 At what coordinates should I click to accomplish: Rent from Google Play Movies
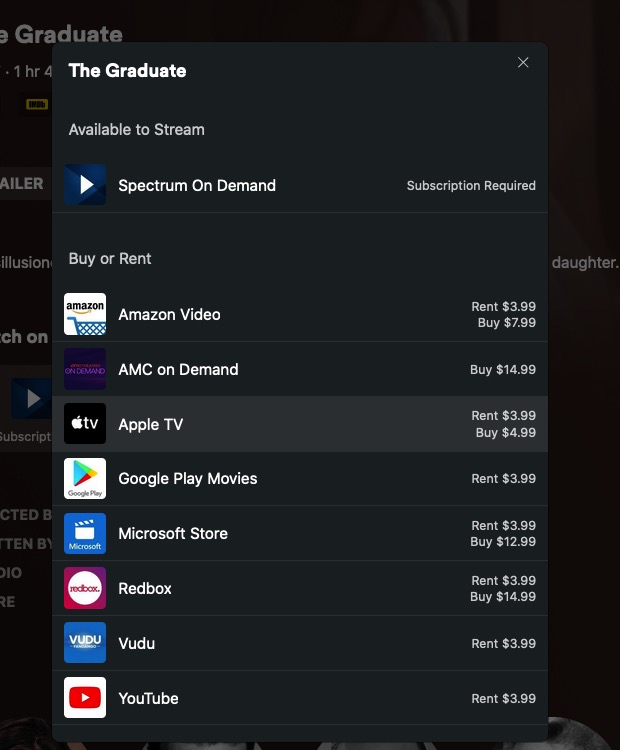click(299, 479)
